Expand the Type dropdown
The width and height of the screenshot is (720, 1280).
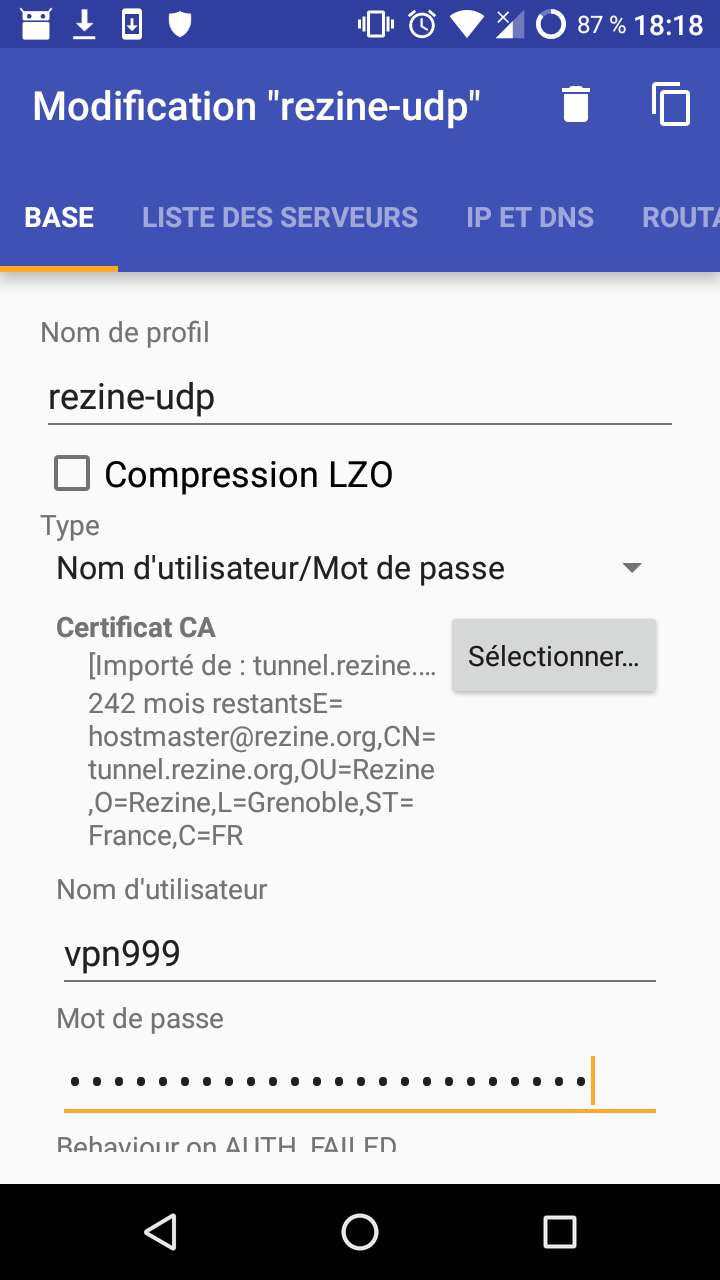pos(350,568)
